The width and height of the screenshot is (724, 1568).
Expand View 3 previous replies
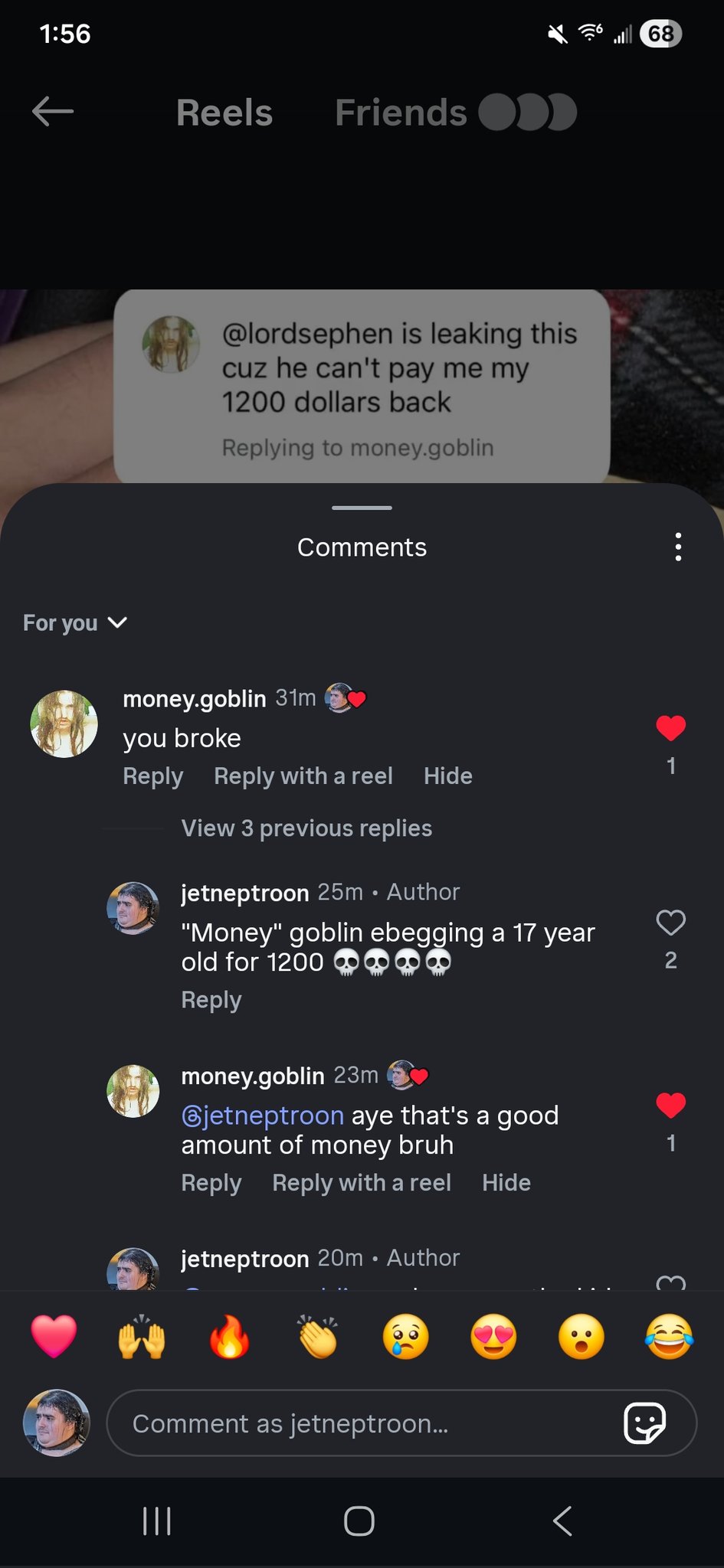[306, 828]
